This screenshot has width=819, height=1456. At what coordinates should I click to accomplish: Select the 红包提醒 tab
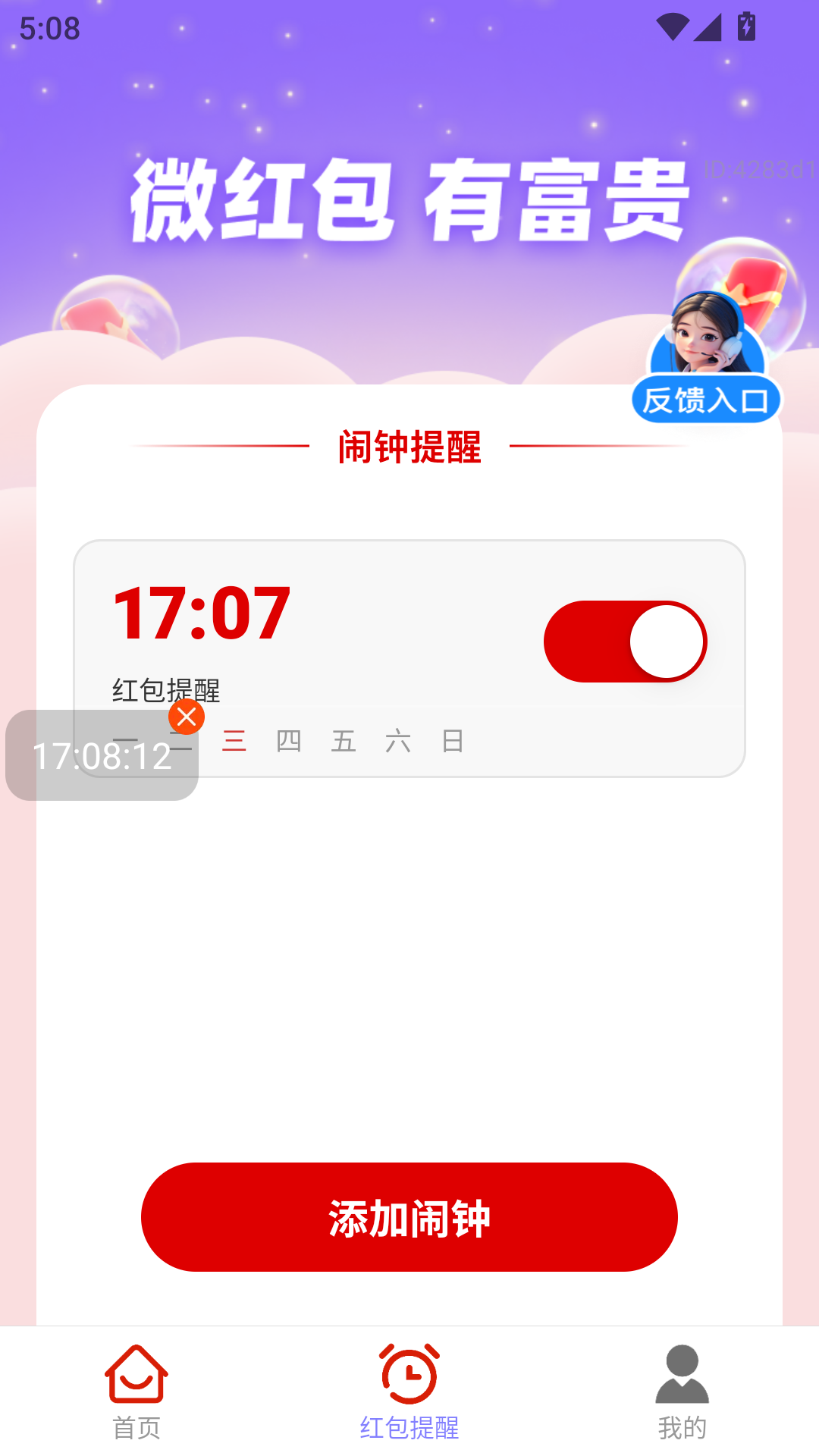coord(409,1392)
